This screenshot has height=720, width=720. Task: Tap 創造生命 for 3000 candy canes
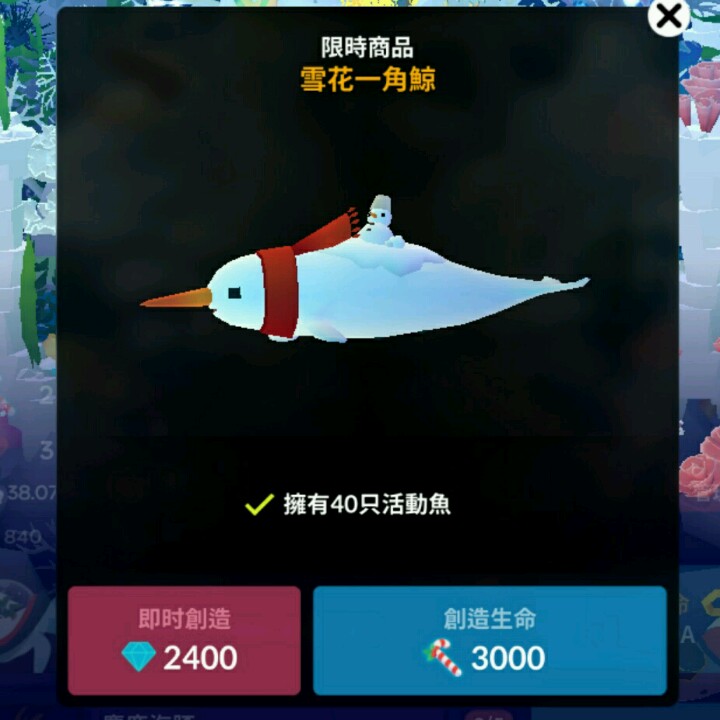(489, 640)
